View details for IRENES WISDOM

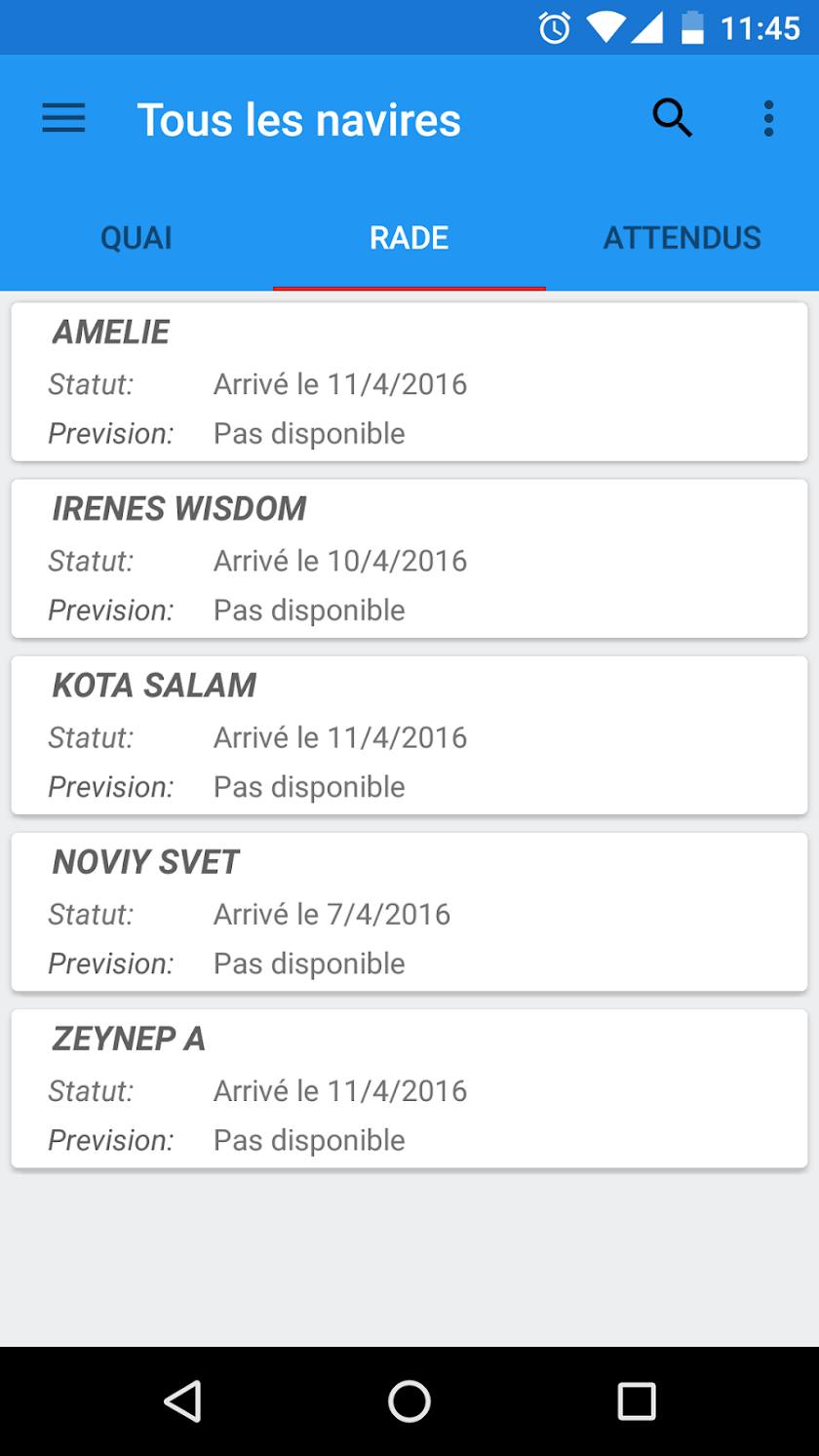pos(409,559)
